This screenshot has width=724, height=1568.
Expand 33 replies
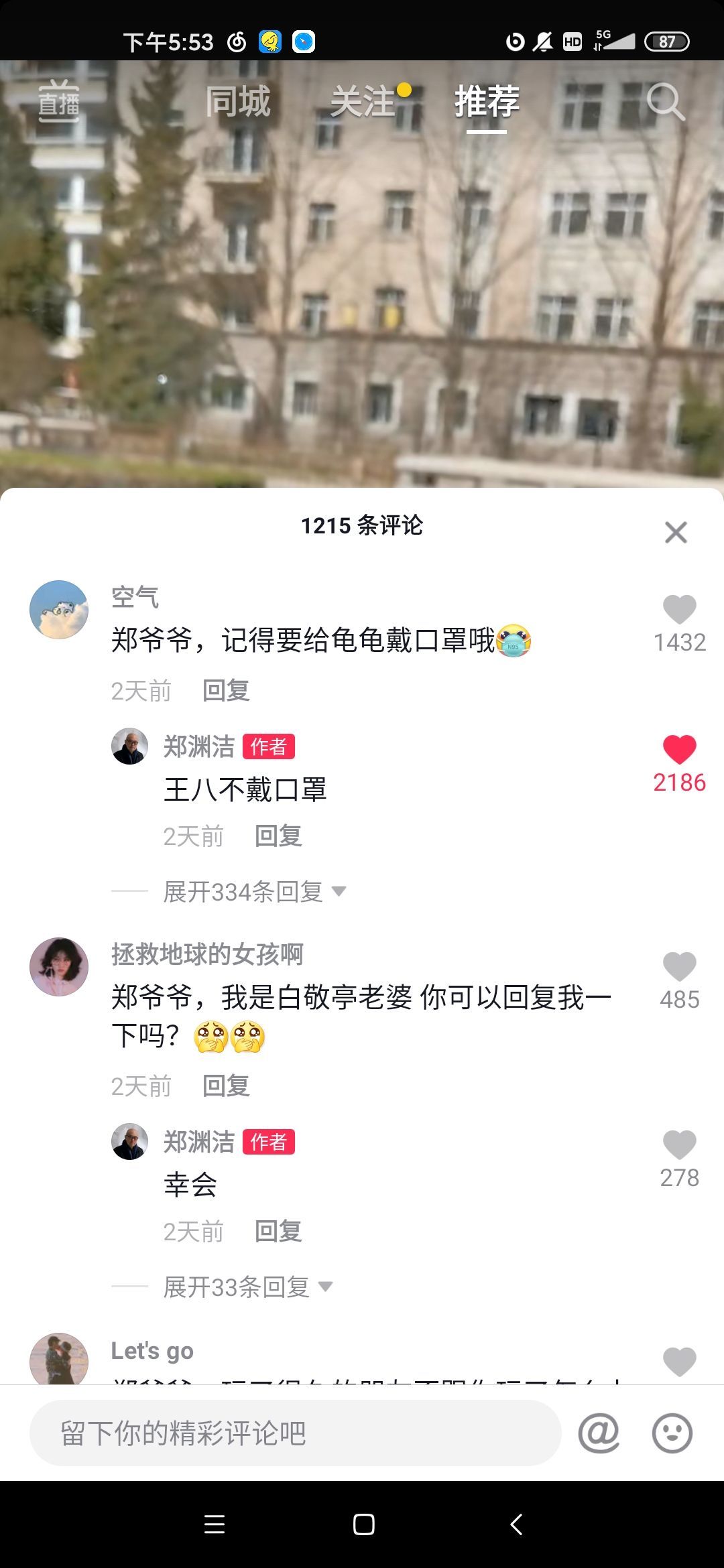(x=247, y=1287)
